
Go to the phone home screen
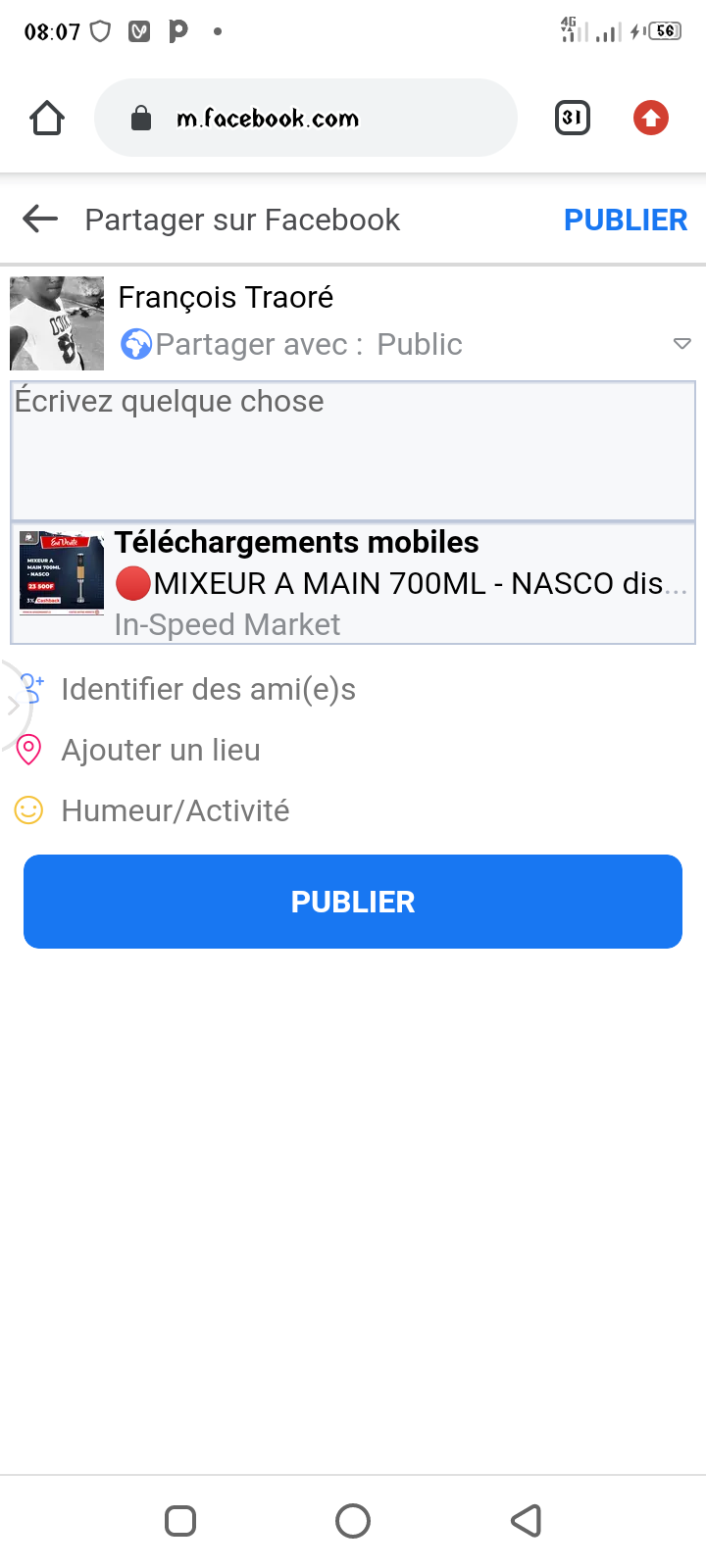pyautogui.click(x=353, y=1521)
